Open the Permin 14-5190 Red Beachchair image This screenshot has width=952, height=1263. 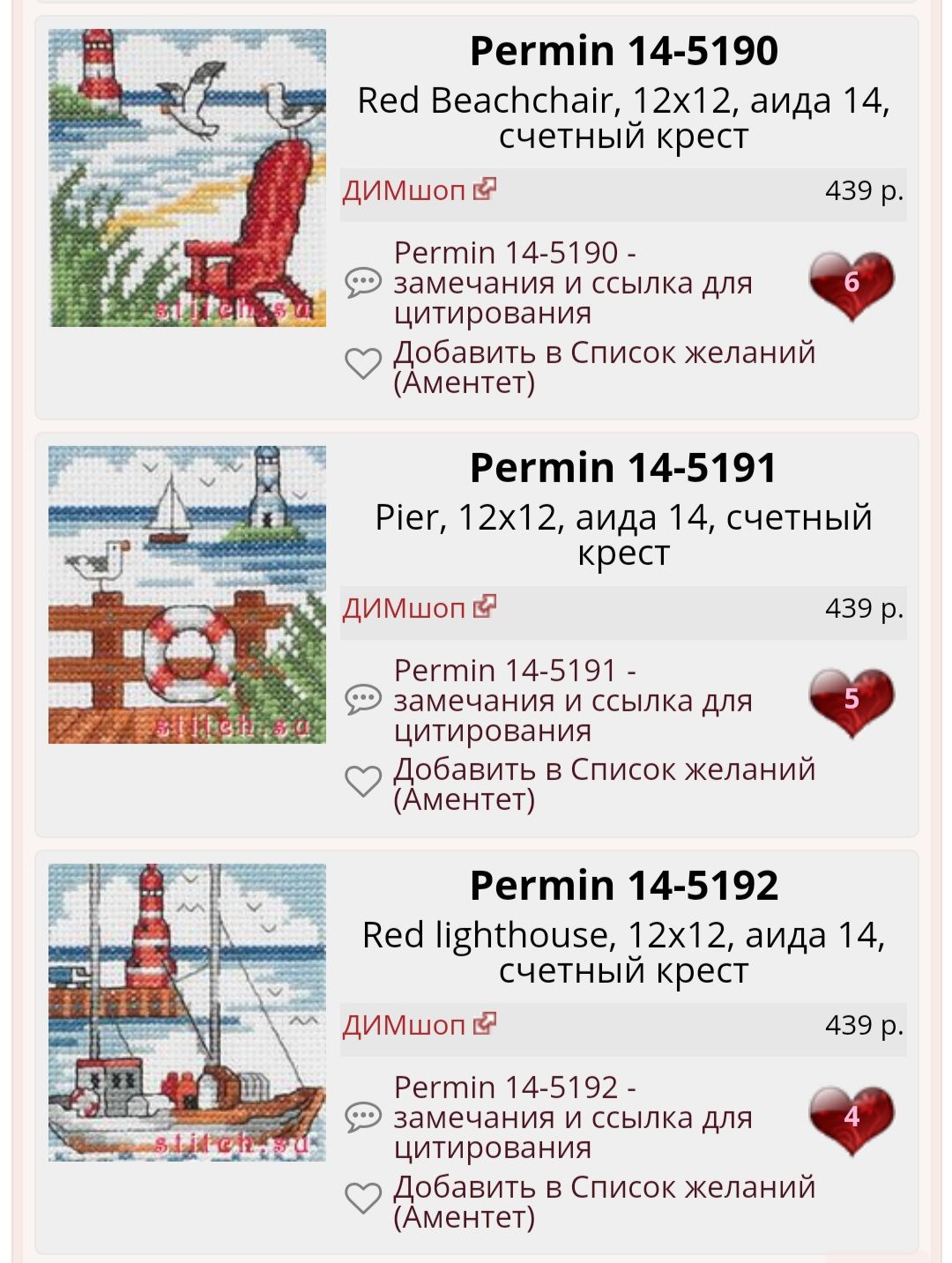187,178
